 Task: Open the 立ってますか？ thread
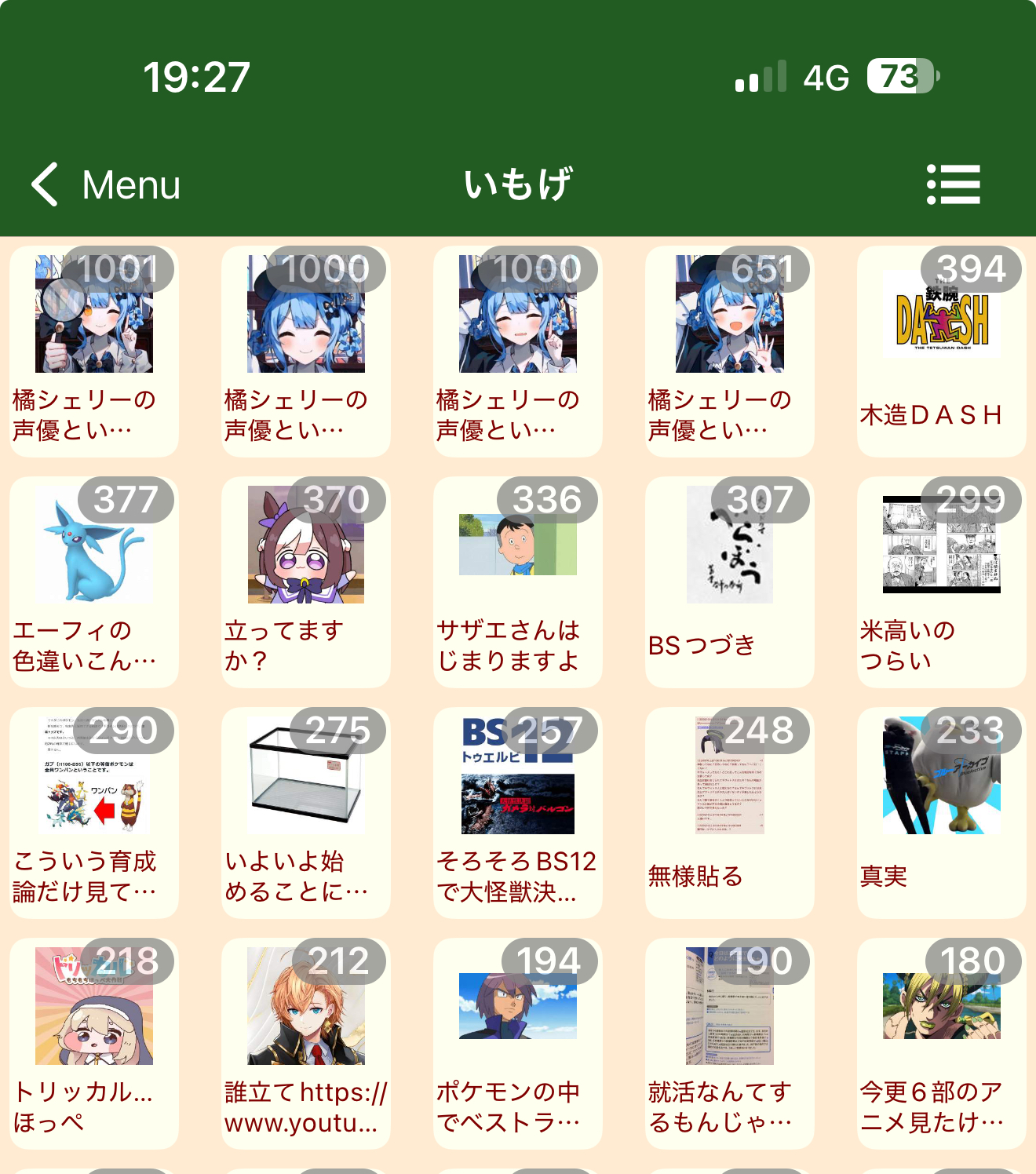click(305, 582)
